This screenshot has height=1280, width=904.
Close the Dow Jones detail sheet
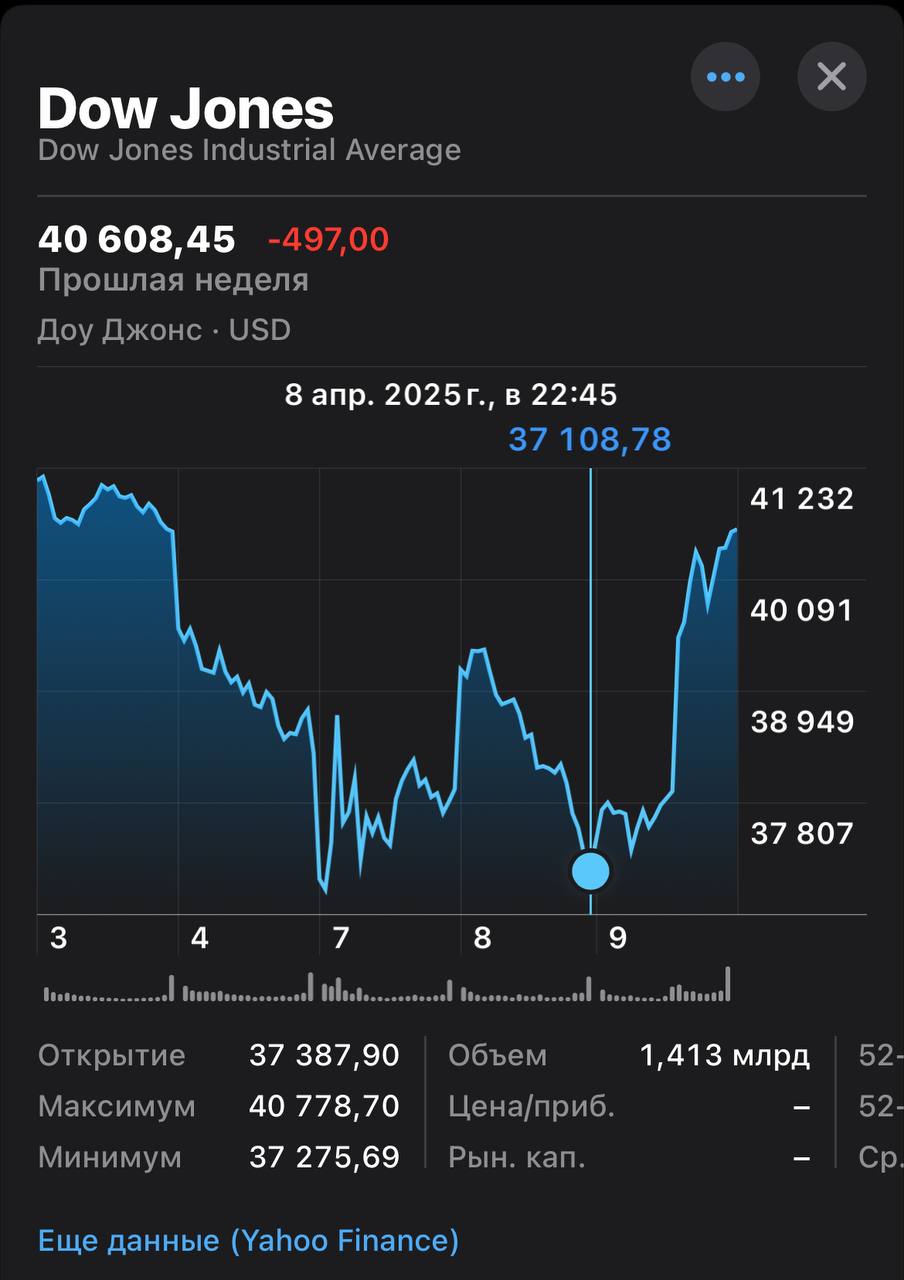[831, 77]
